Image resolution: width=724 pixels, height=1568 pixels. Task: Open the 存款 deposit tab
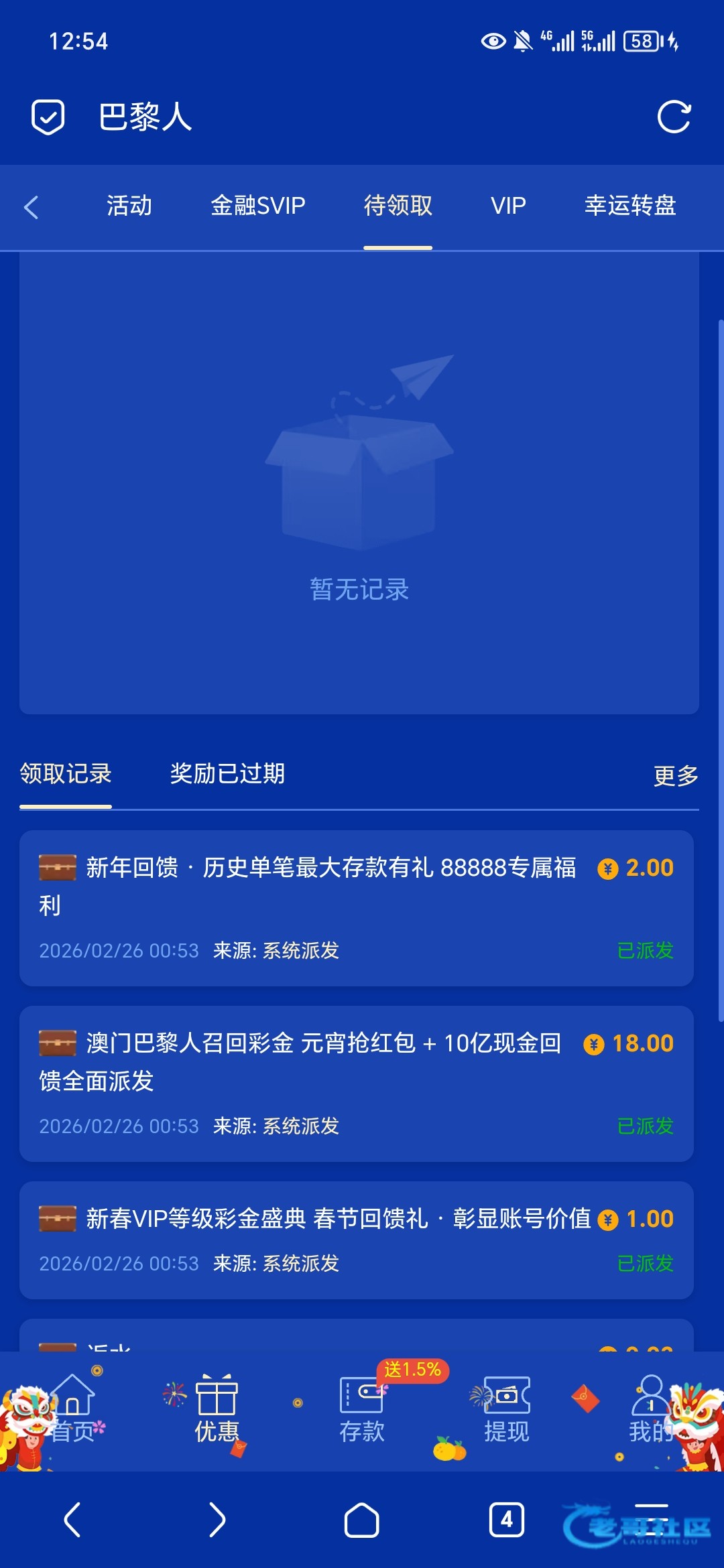tap(362, 1409)
